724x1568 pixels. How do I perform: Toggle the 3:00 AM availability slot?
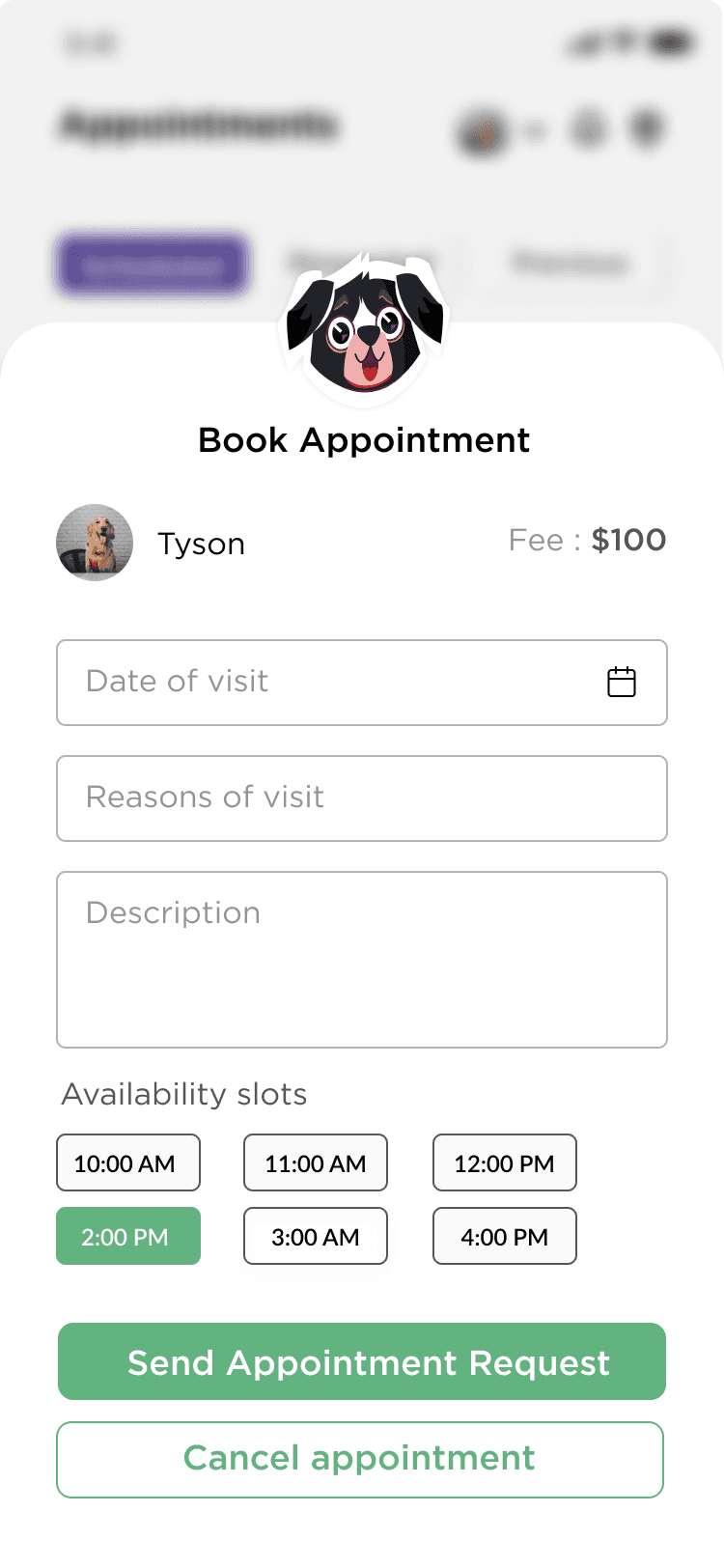[x=315, y=1236]
